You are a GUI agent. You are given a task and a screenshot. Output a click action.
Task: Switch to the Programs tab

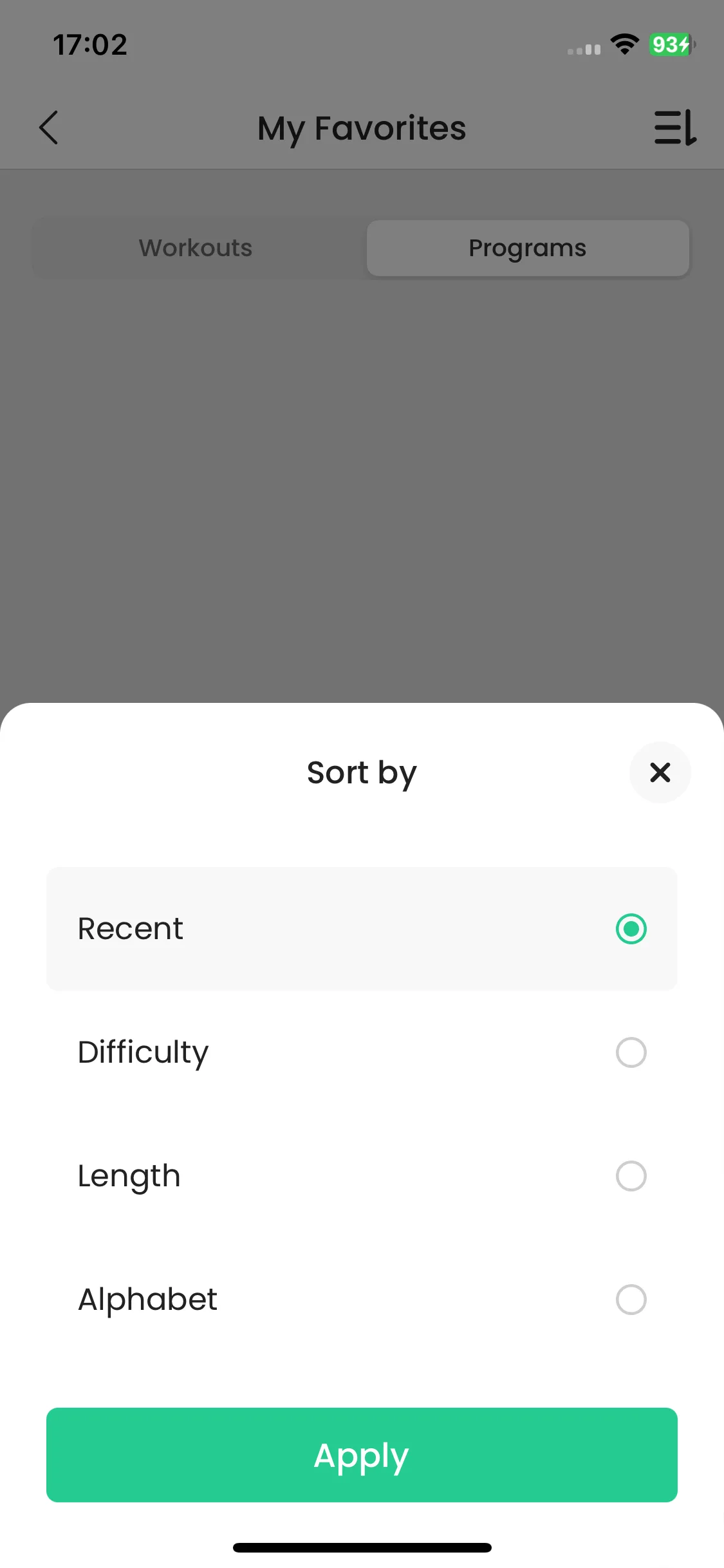[528, 248]
